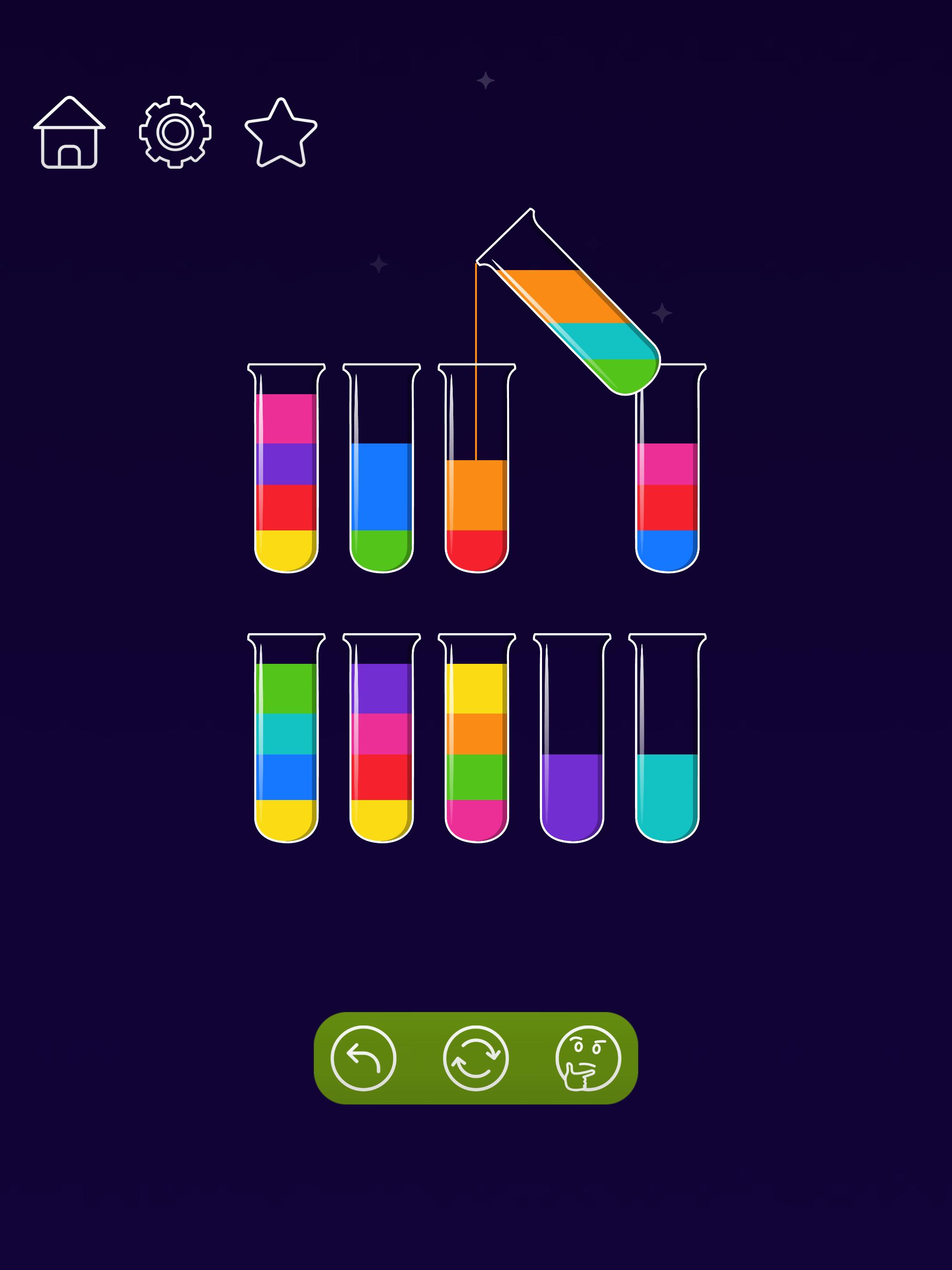This screenshot has height=1270, width=952.
Task: Select the tube with yellow, orange, green, pink
Action: [476, 741]
